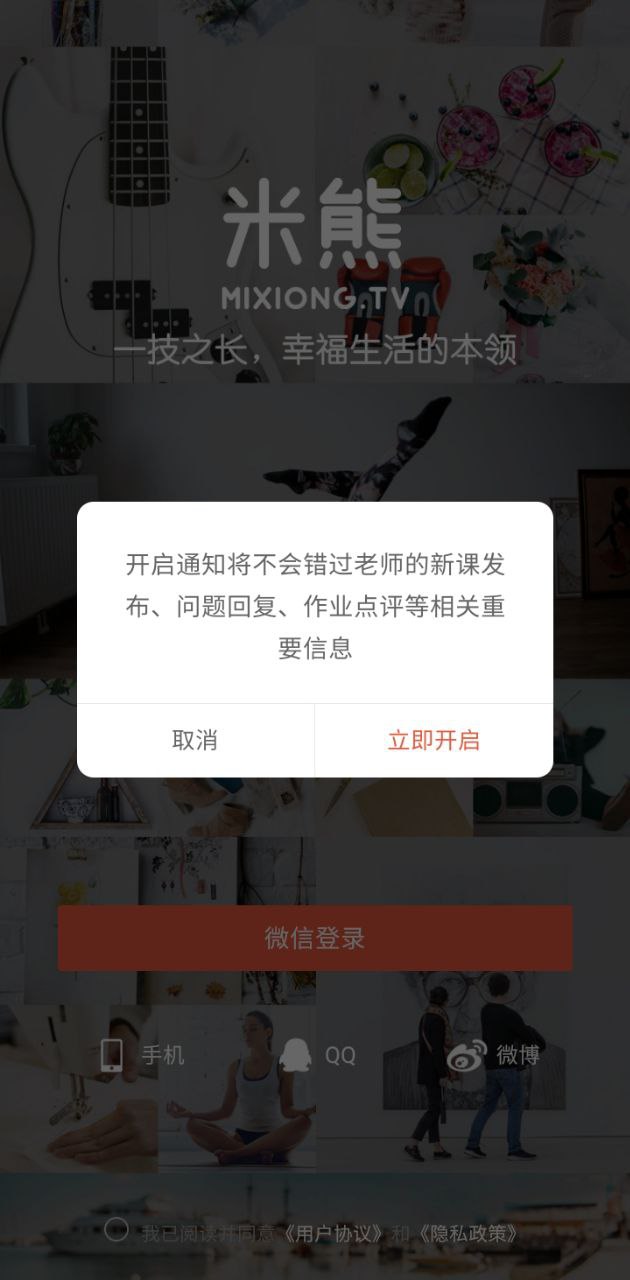Screen dimensions: 630x1280
Task: Dismiss the dialog with 取消
Action: tap(195, 740)
